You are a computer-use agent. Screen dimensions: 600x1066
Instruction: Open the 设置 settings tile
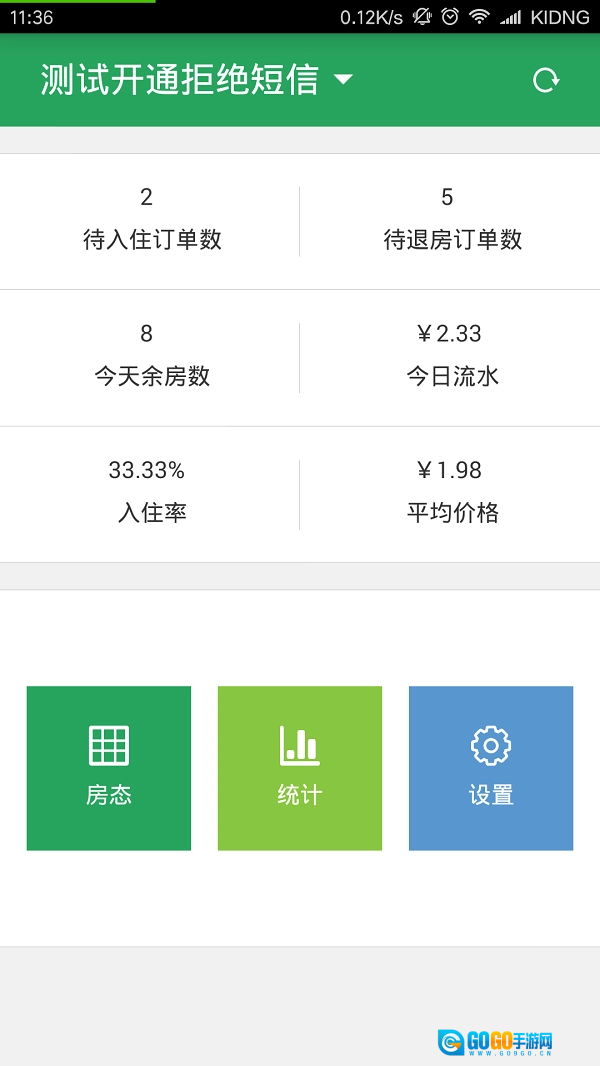tap(491, 768)
